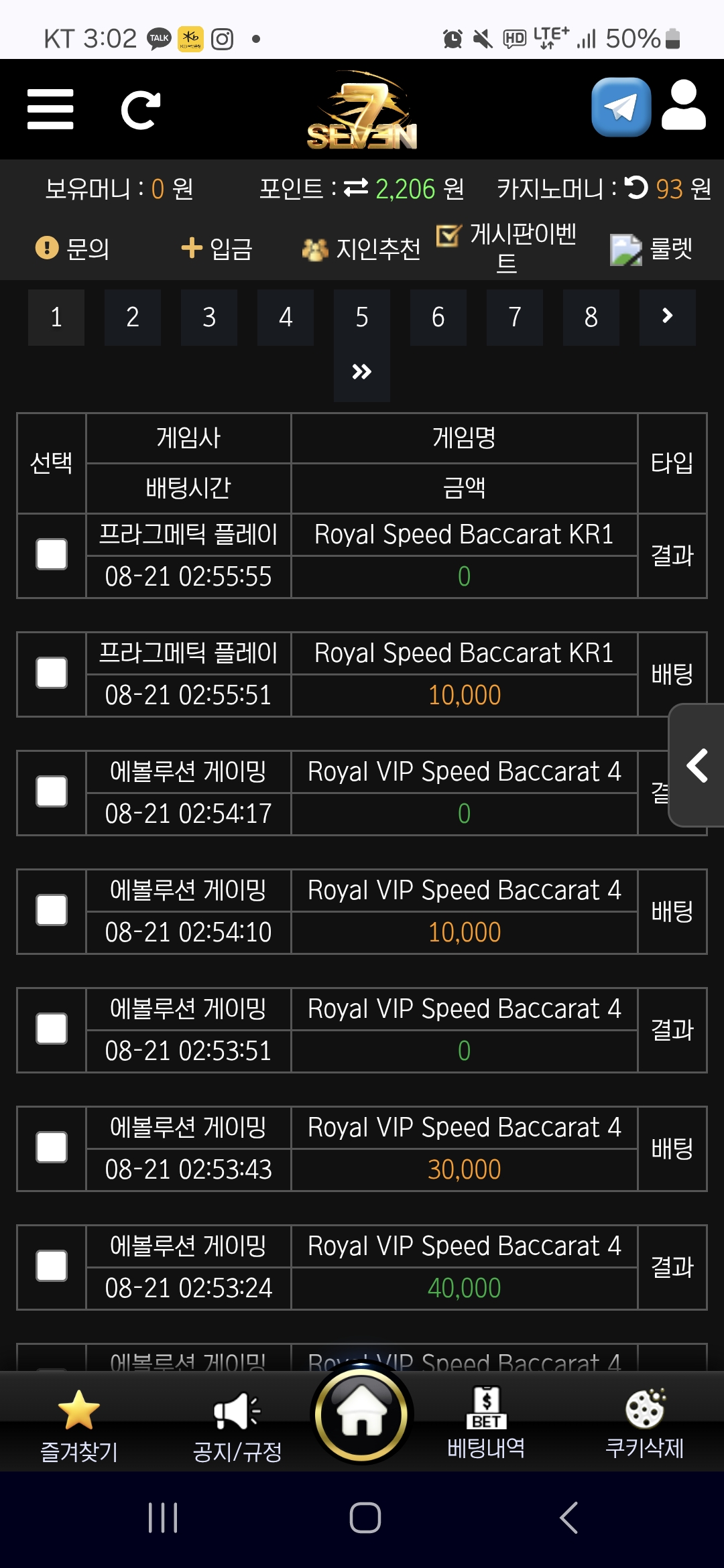The image size is (724, 1568).
Task: Expand the side panel arrow
Action: (697, 765)
